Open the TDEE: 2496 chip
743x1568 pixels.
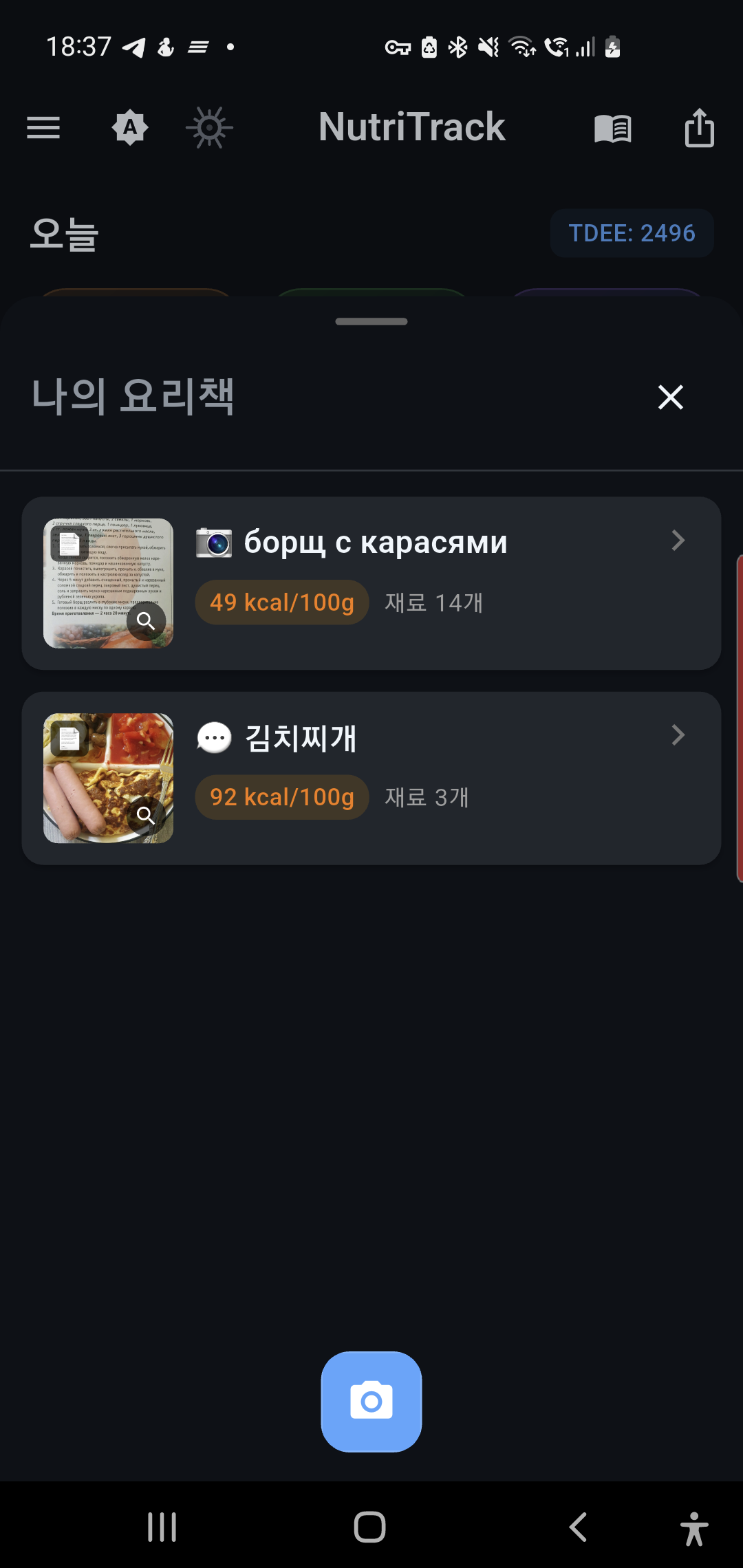[x=632, y=233]
